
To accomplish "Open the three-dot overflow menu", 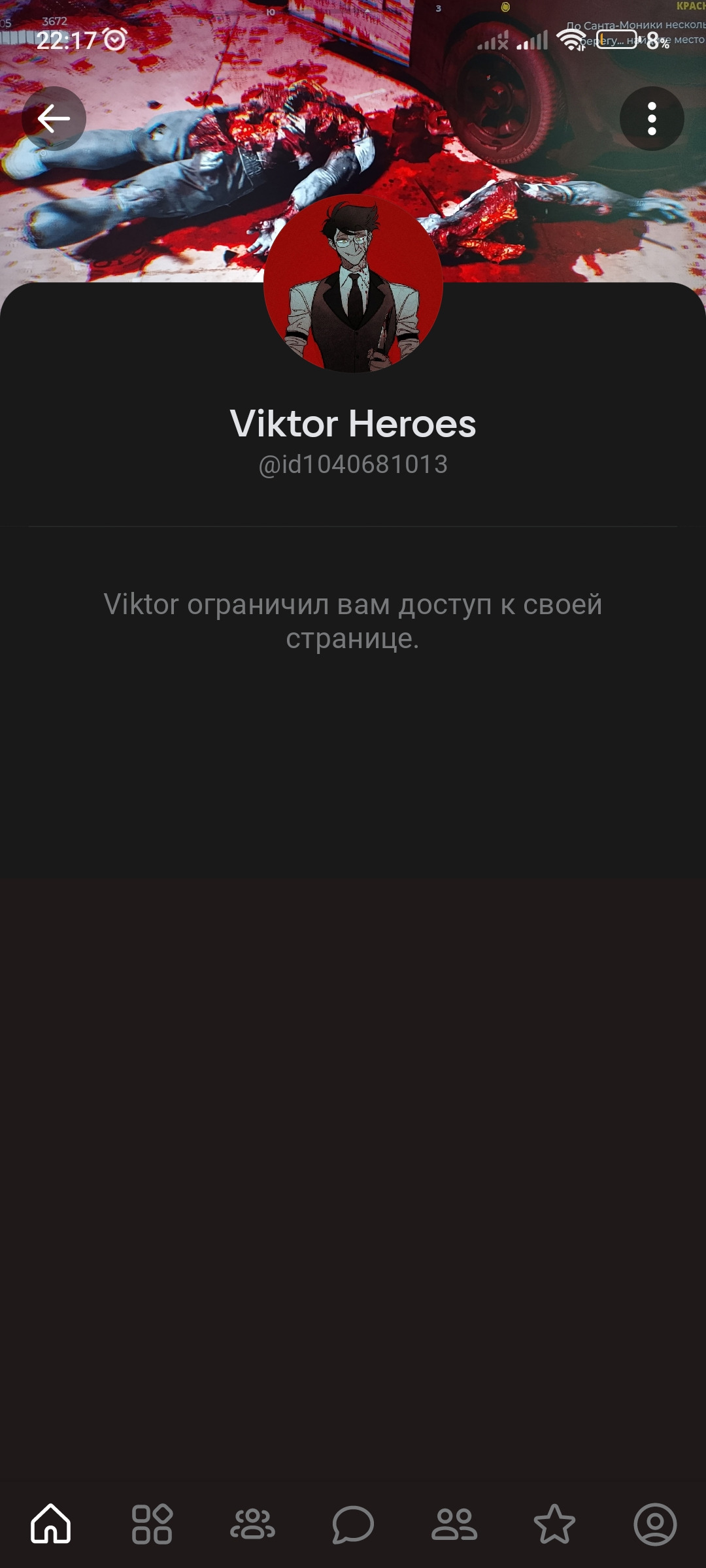I will point(652,119).
